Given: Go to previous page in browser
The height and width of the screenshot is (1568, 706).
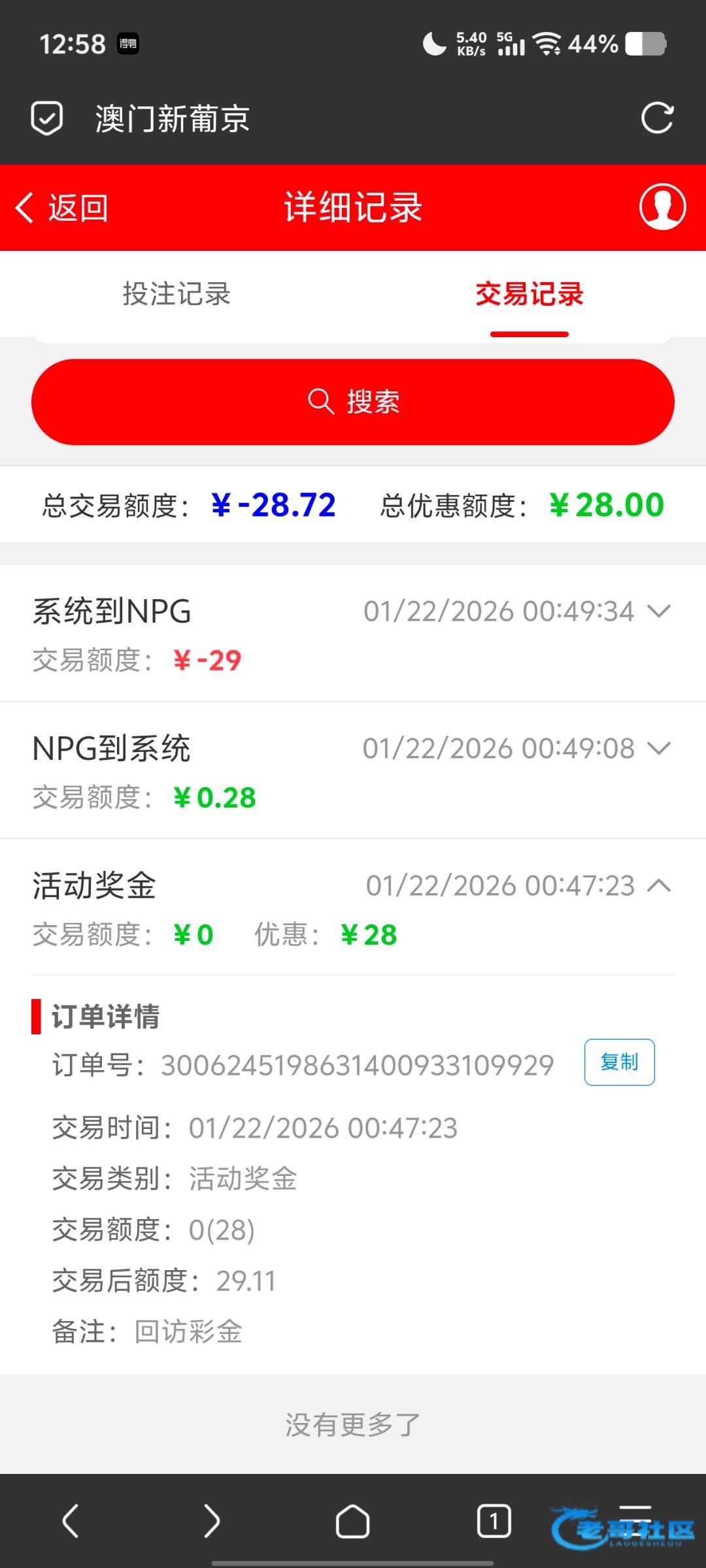Looking at the screenshot, I should [x=71, y=1521].
